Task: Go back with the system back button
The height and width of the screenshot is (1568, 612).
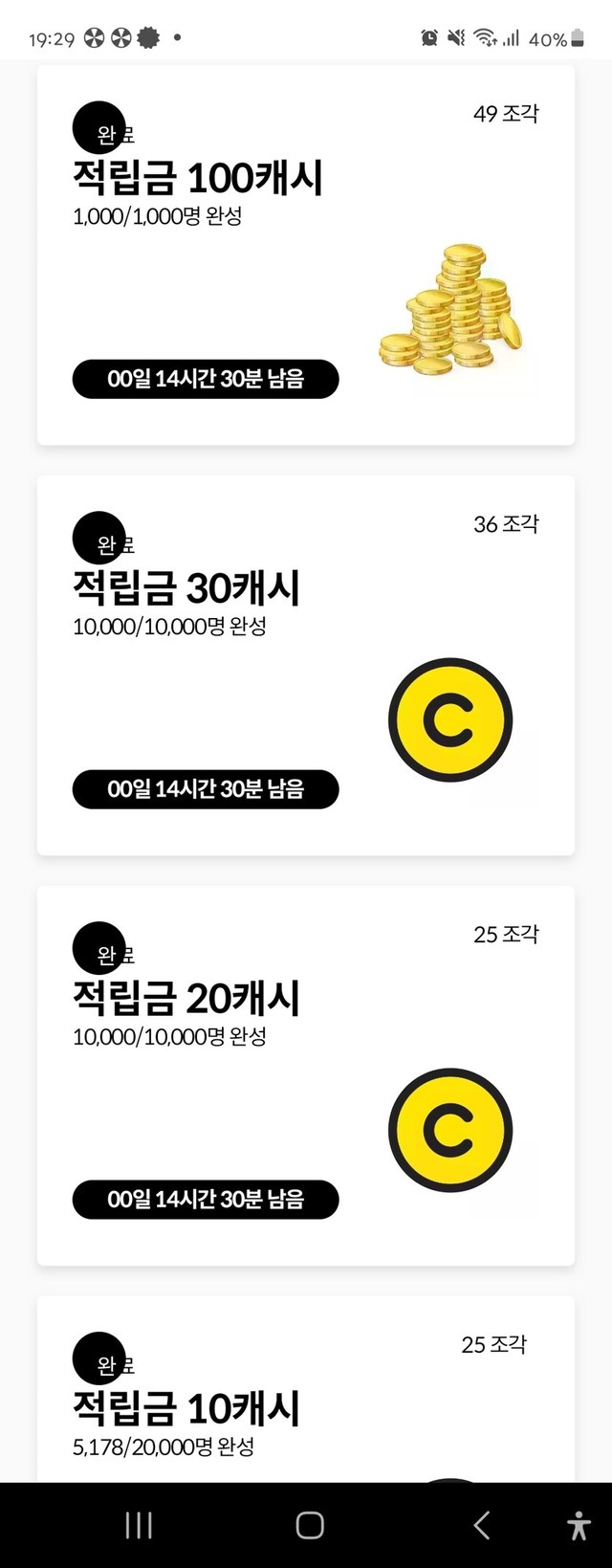Action: (x=482, y=1525)
